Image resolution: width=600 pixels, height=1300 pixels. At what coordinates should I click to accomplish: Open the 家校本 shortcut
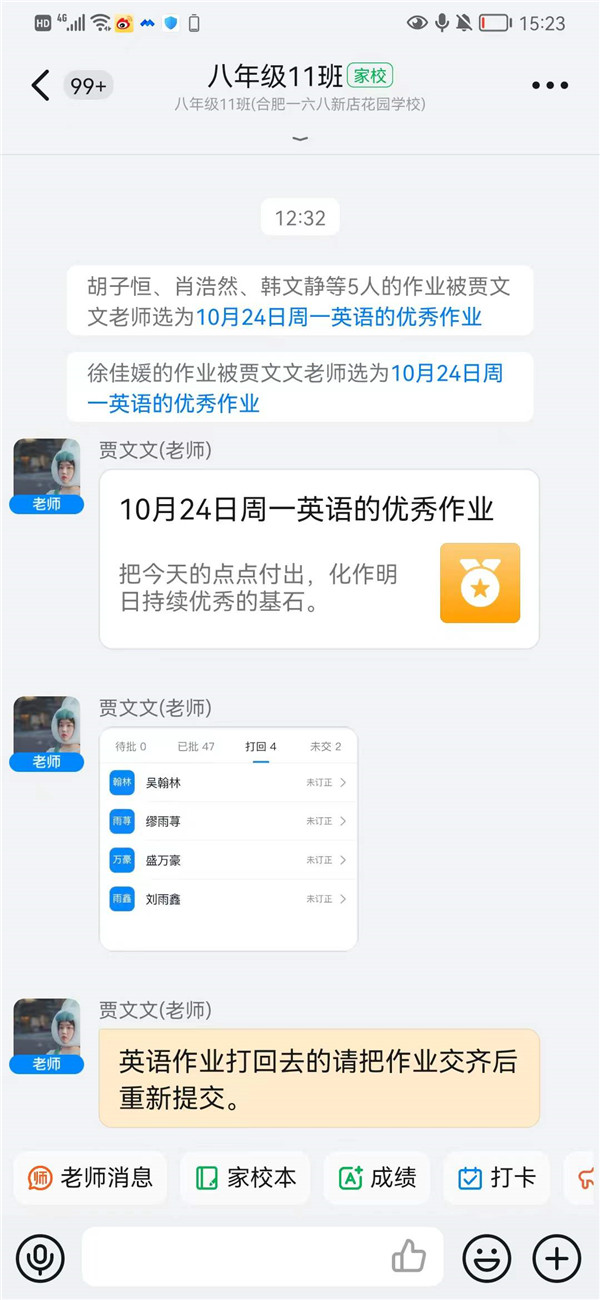[x=246, y=1178]
